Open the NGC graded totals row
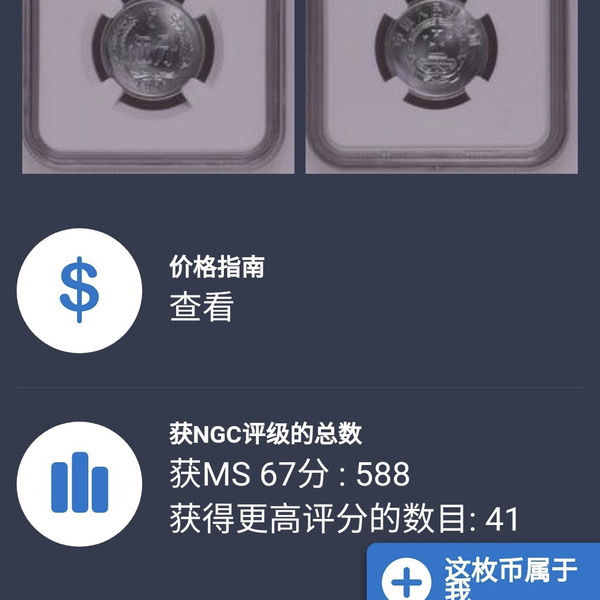 [300, 473]
